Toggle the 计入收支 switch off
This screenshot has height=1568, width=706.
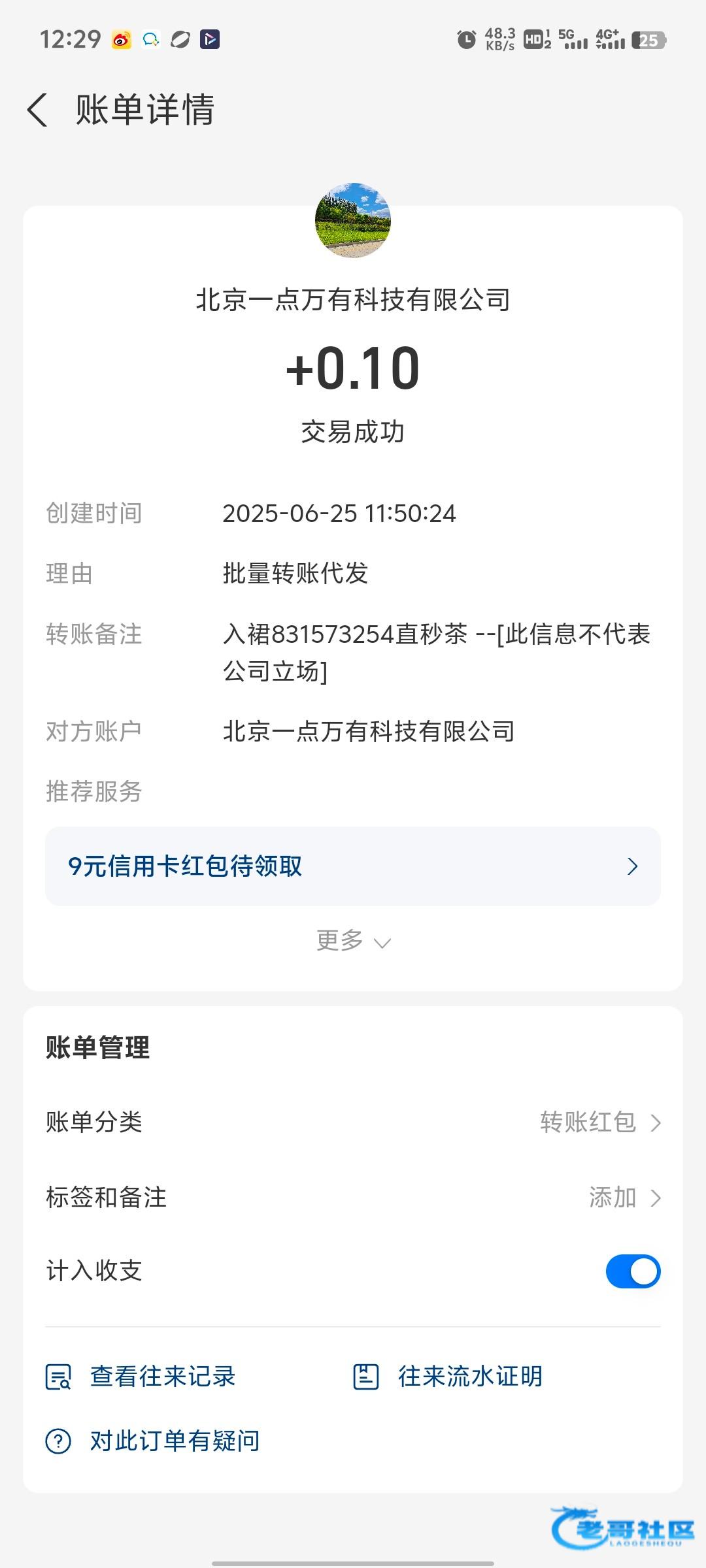click(633, 1271)
